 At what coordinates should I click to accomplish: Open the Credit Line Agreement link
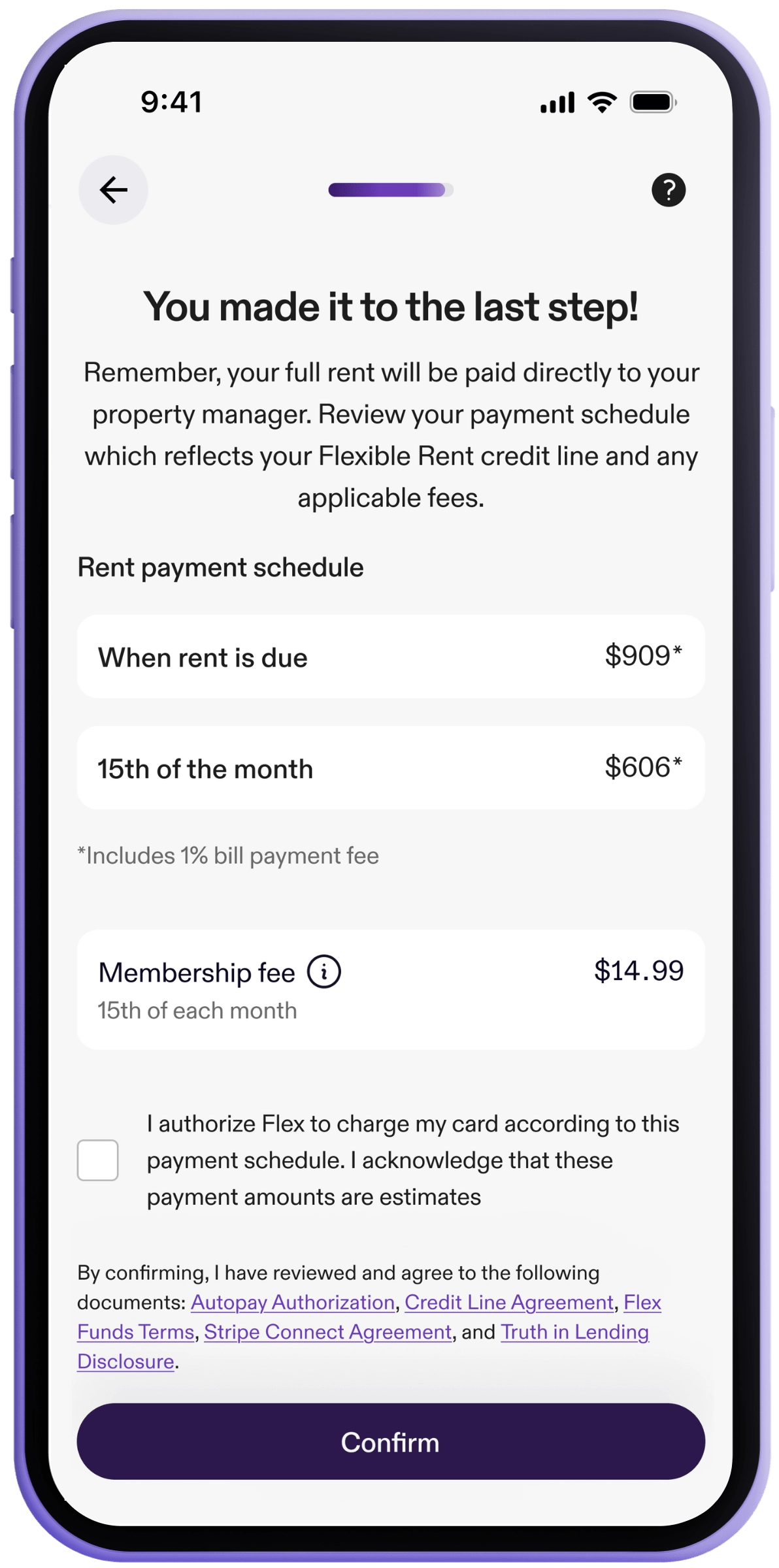509,1302
